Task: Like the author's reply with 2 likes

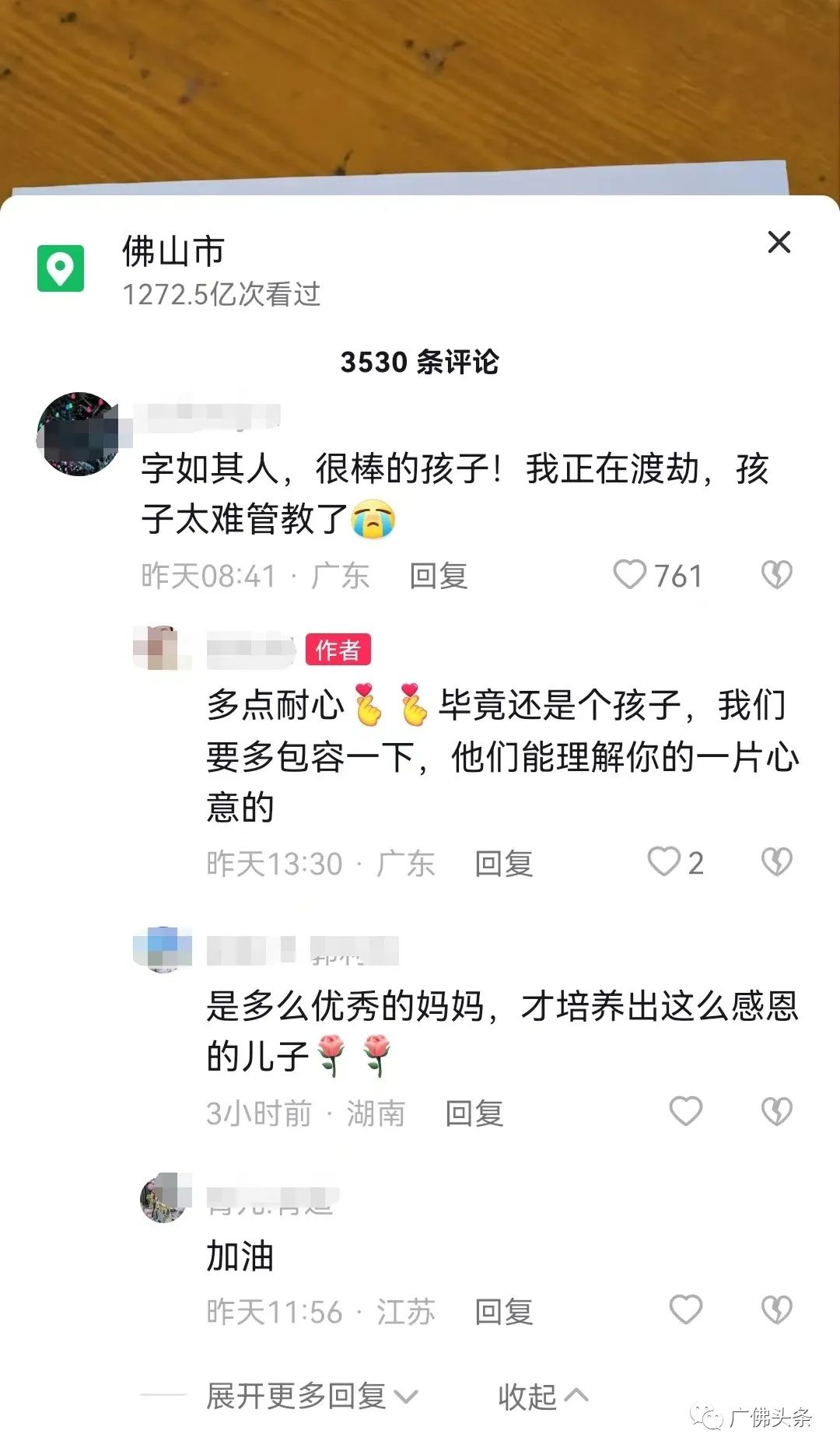Action: (x=663, y=862)
